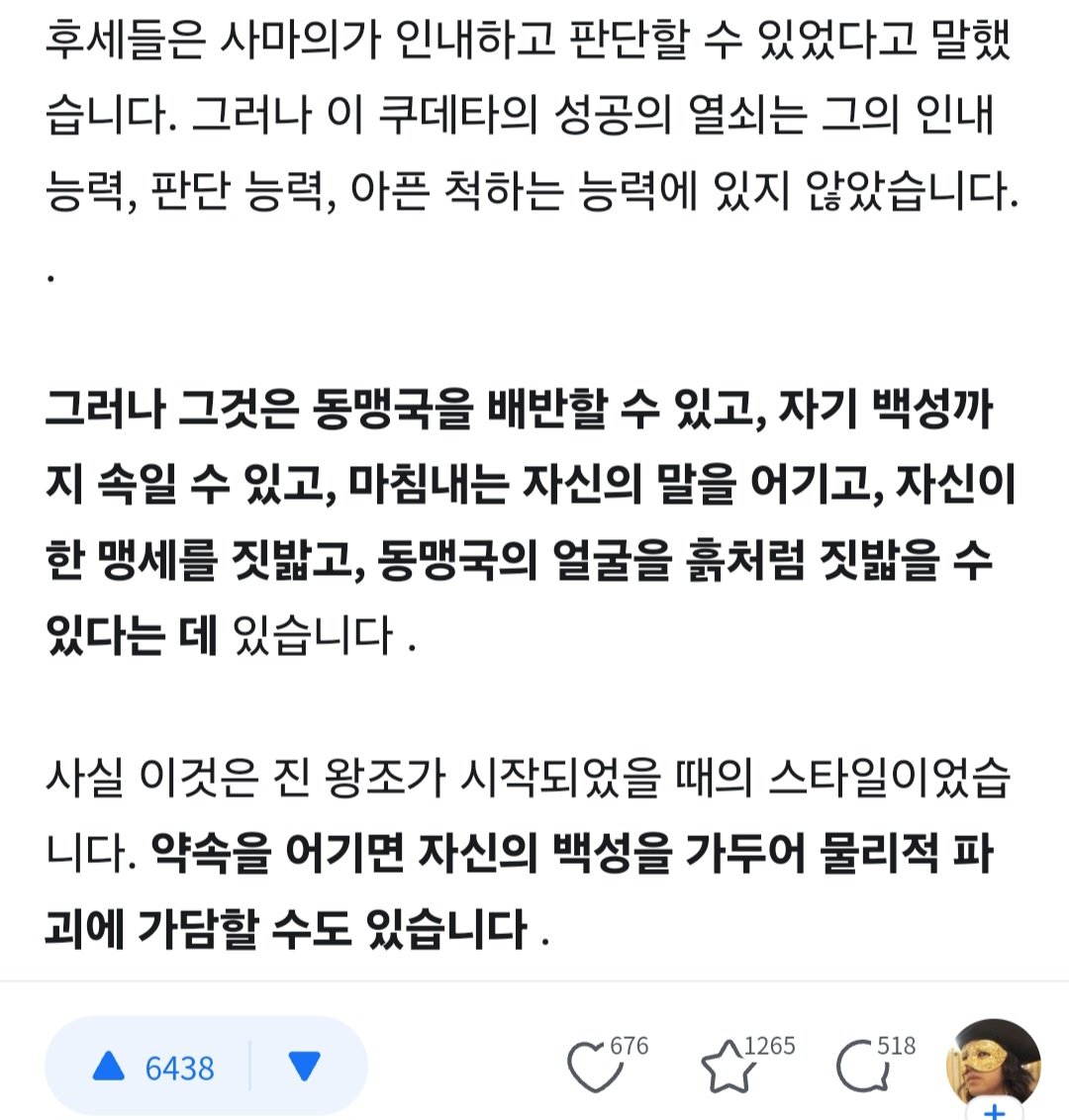Viewport: 1069px width, 1120px height.
Task: Save the answer with the star icon
Action: [x=728, y=1068]
